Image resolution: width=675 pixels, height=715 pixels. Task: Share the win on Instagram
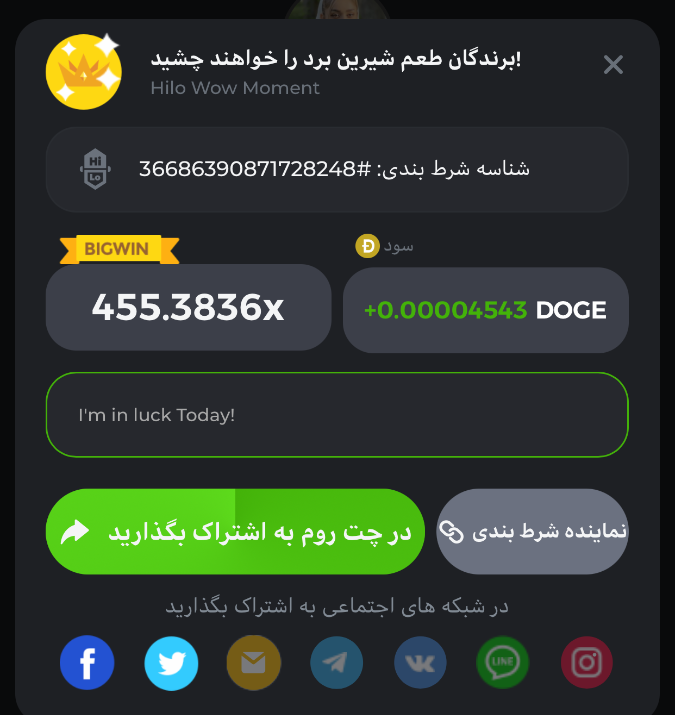pyautogui.click(x=586, y=663)
